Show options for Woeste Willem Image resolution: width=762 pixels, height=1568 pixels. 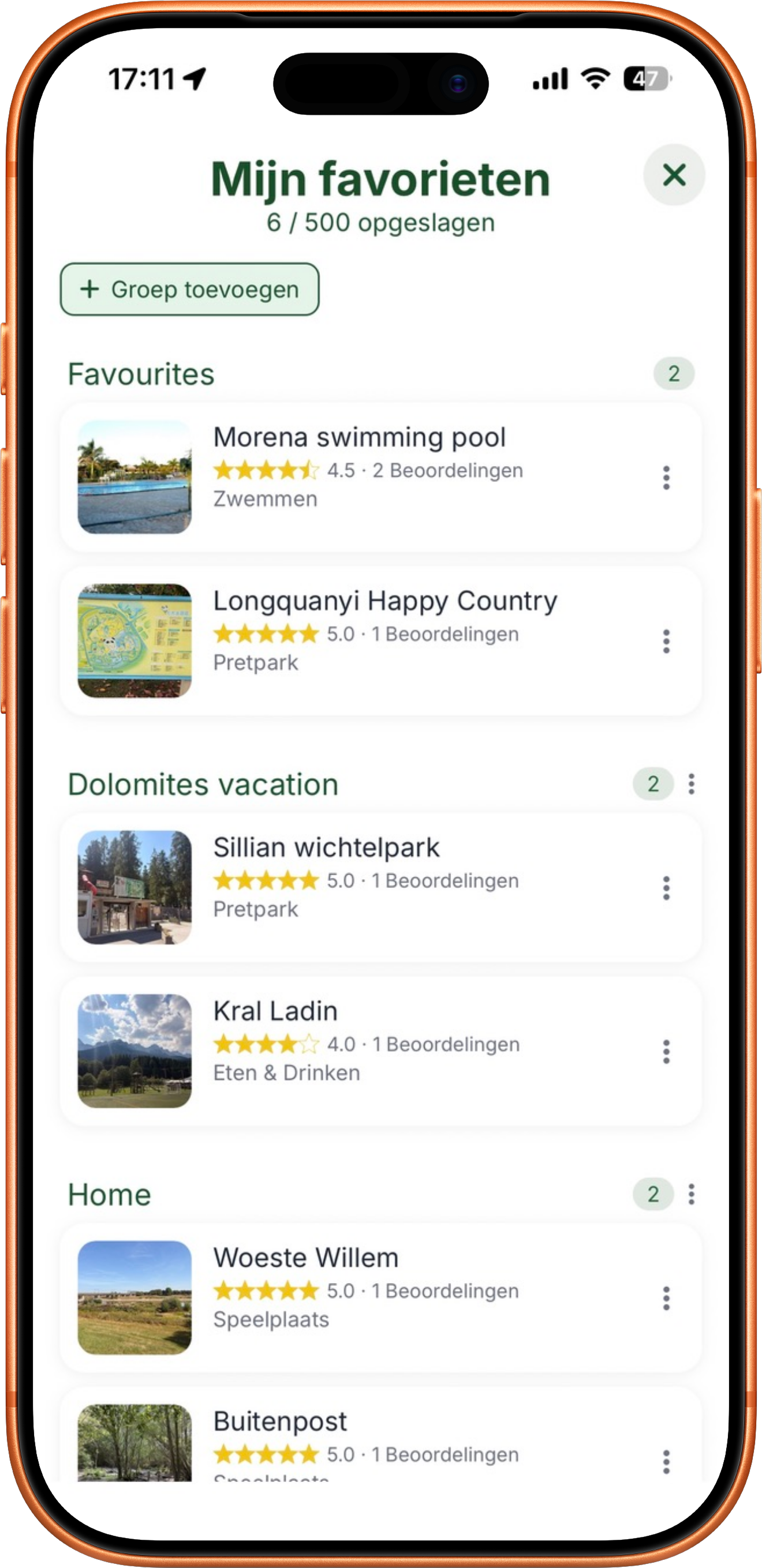pyautogui.click(x=666, y=1299)
